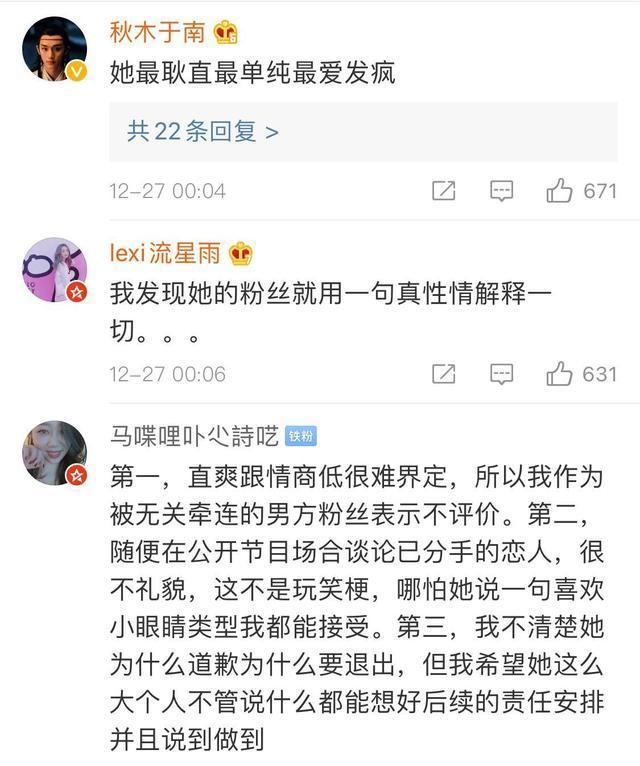
Task: Reply to 秋木于南's comment
Action: pyautogui.click(x=501, y=190)
